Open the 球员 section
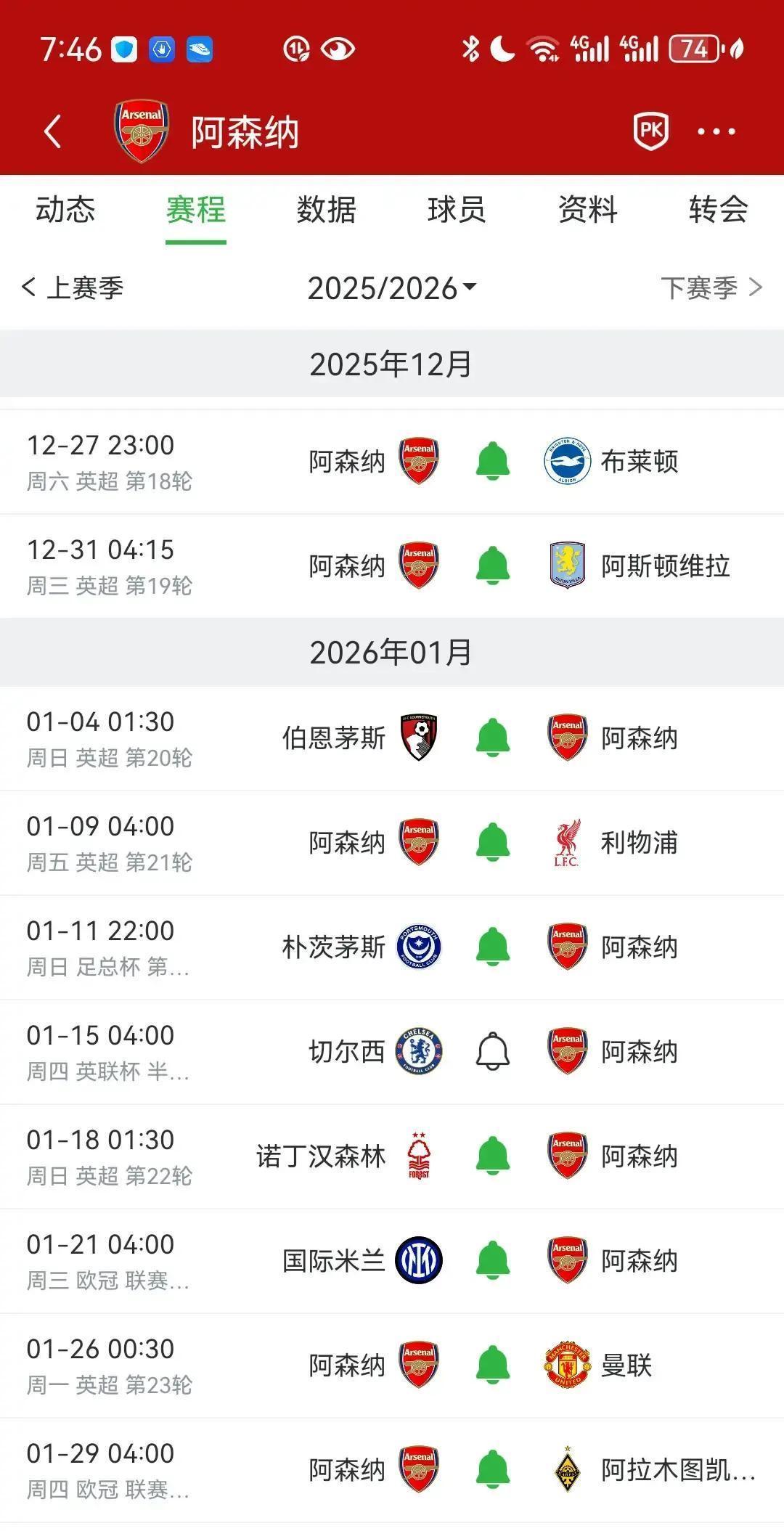The width and height of the screenshot is (784, 1531). pyautogui.click(x=456, y=211)
